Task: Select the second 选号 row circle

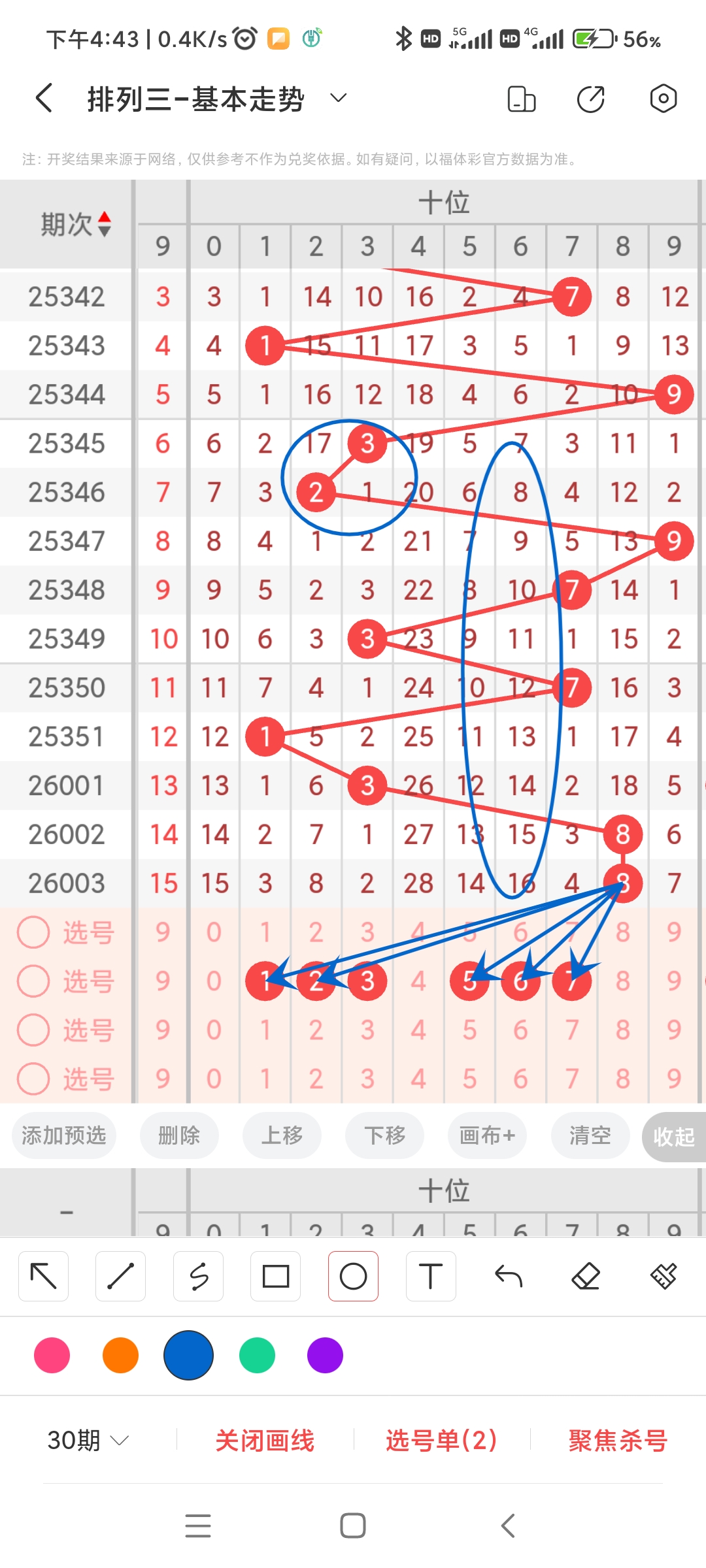Action: [33, 981]
